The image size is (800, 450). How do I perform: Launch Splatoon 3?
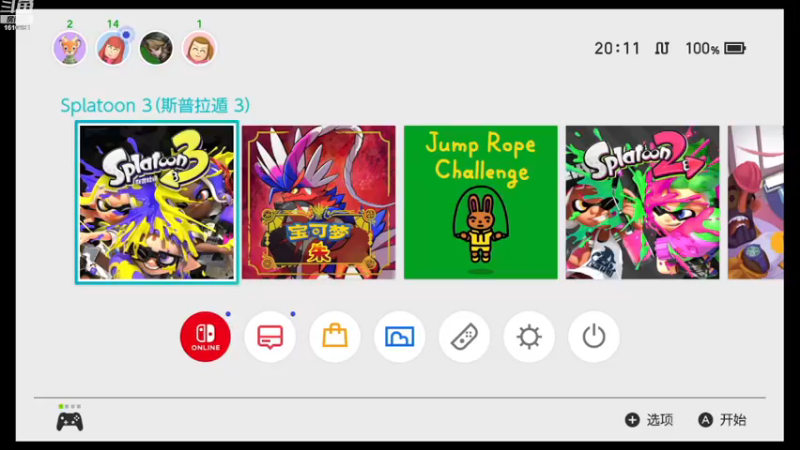coord(157,203)
